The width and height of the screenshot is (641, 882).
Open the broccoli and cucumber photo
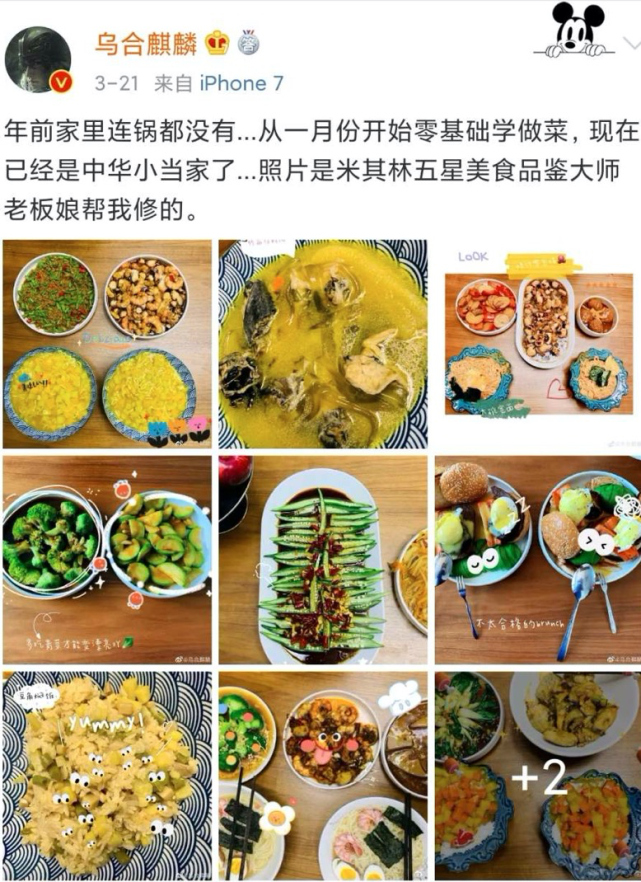pos(107,560)
